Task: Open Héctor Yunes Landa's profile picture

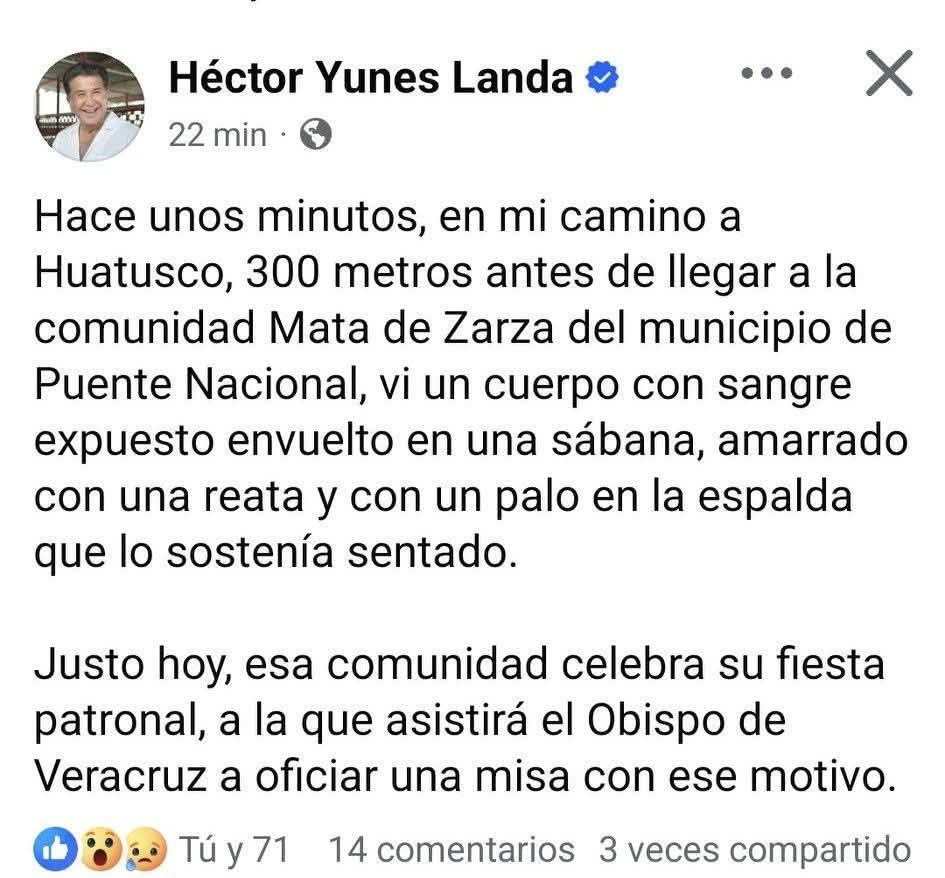Action: [90, 106]
